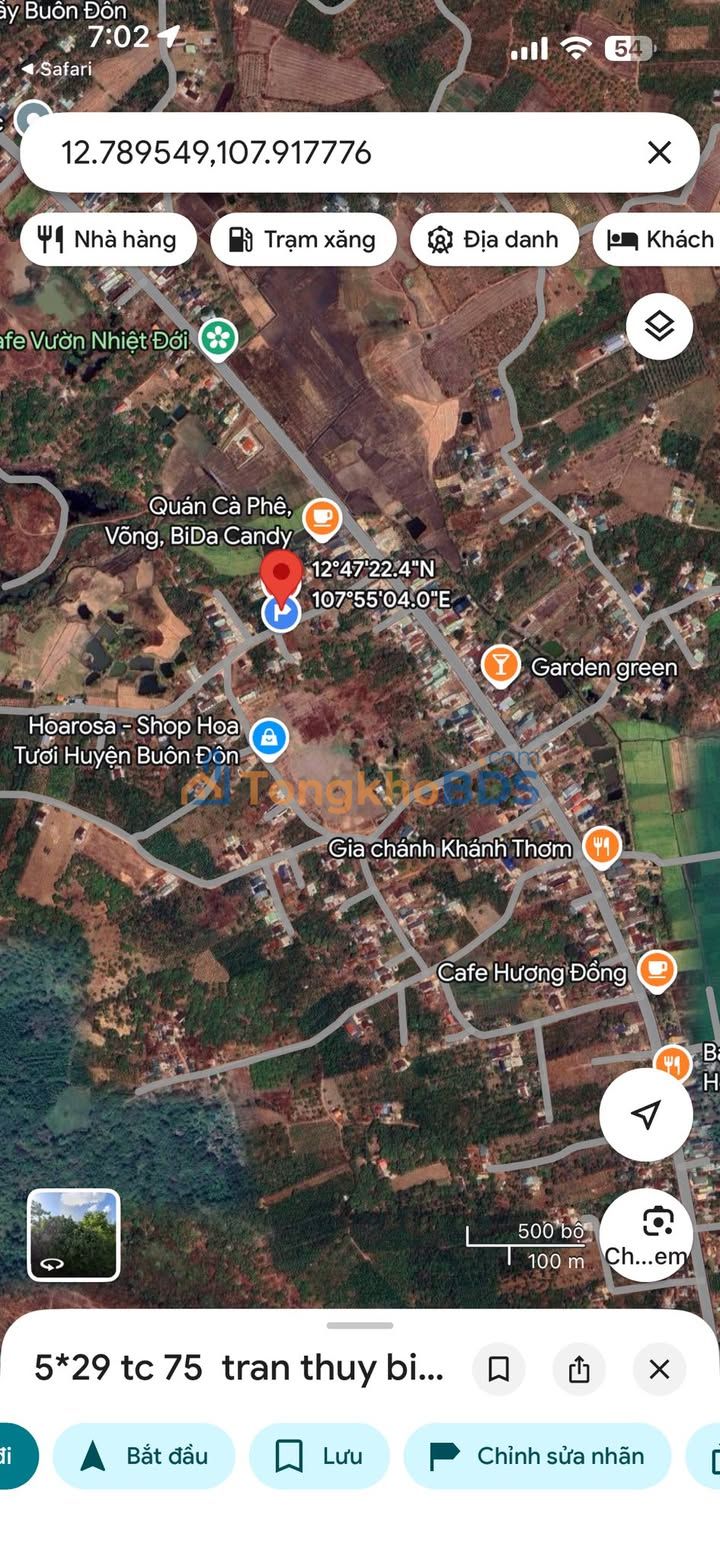Screen dimensions: 720x1560
Task: Open the Street View thumbnail
Action: [73, 1234]
